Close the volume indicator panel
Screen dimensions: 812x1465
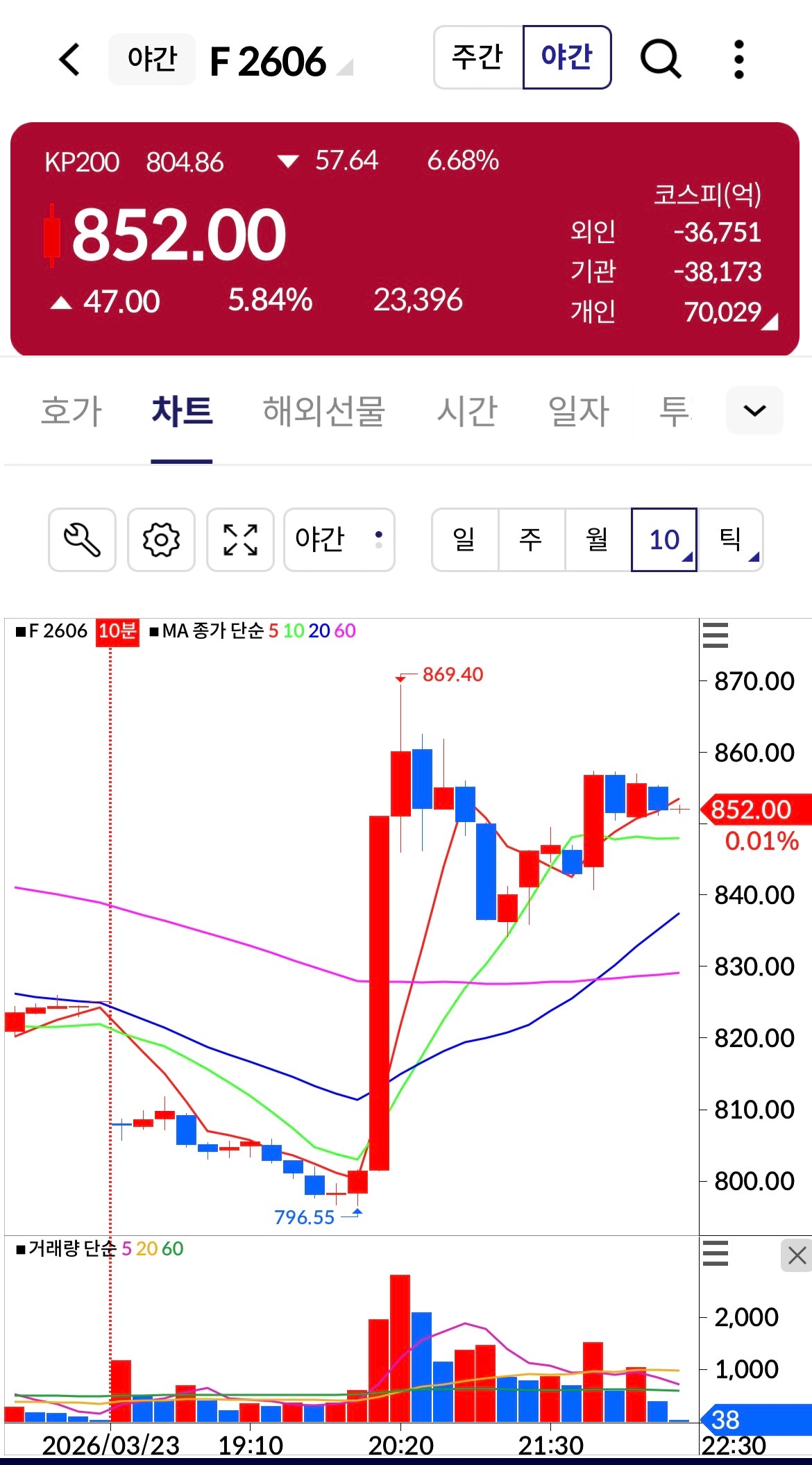[796, 1255]
